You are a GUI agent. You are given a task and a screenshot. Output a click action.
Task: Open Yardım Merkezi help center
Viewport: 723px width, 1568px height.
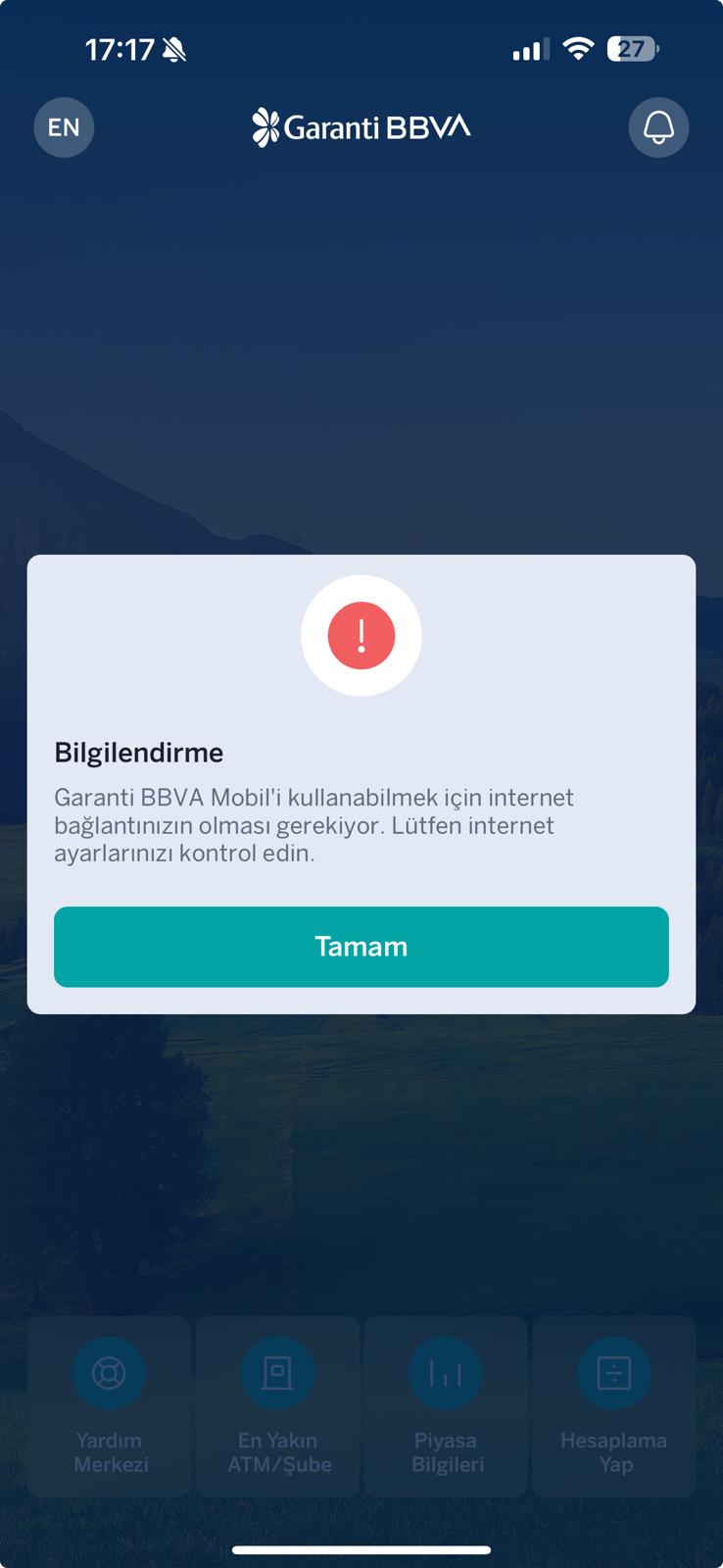point(110,1405)
